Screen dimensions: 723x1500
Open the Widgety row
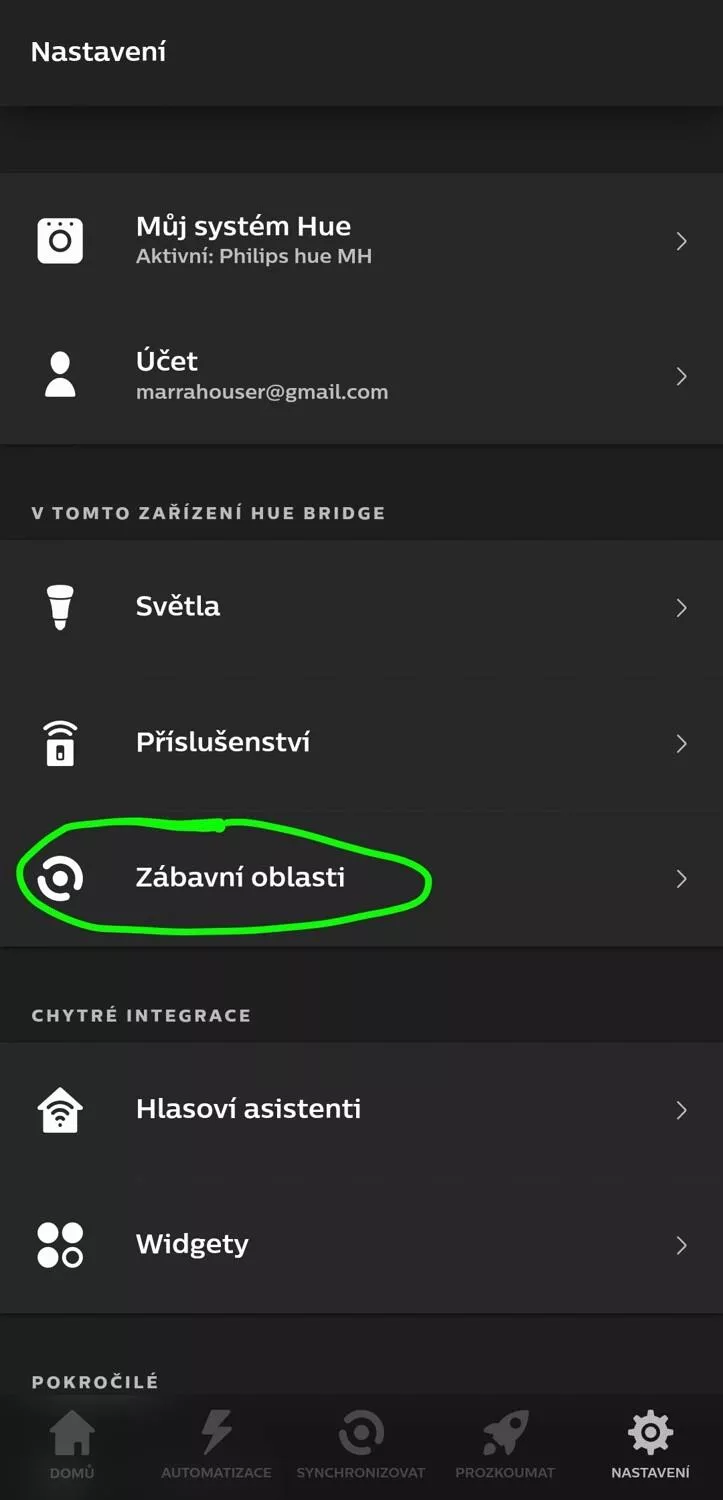tap(361, 1245)
